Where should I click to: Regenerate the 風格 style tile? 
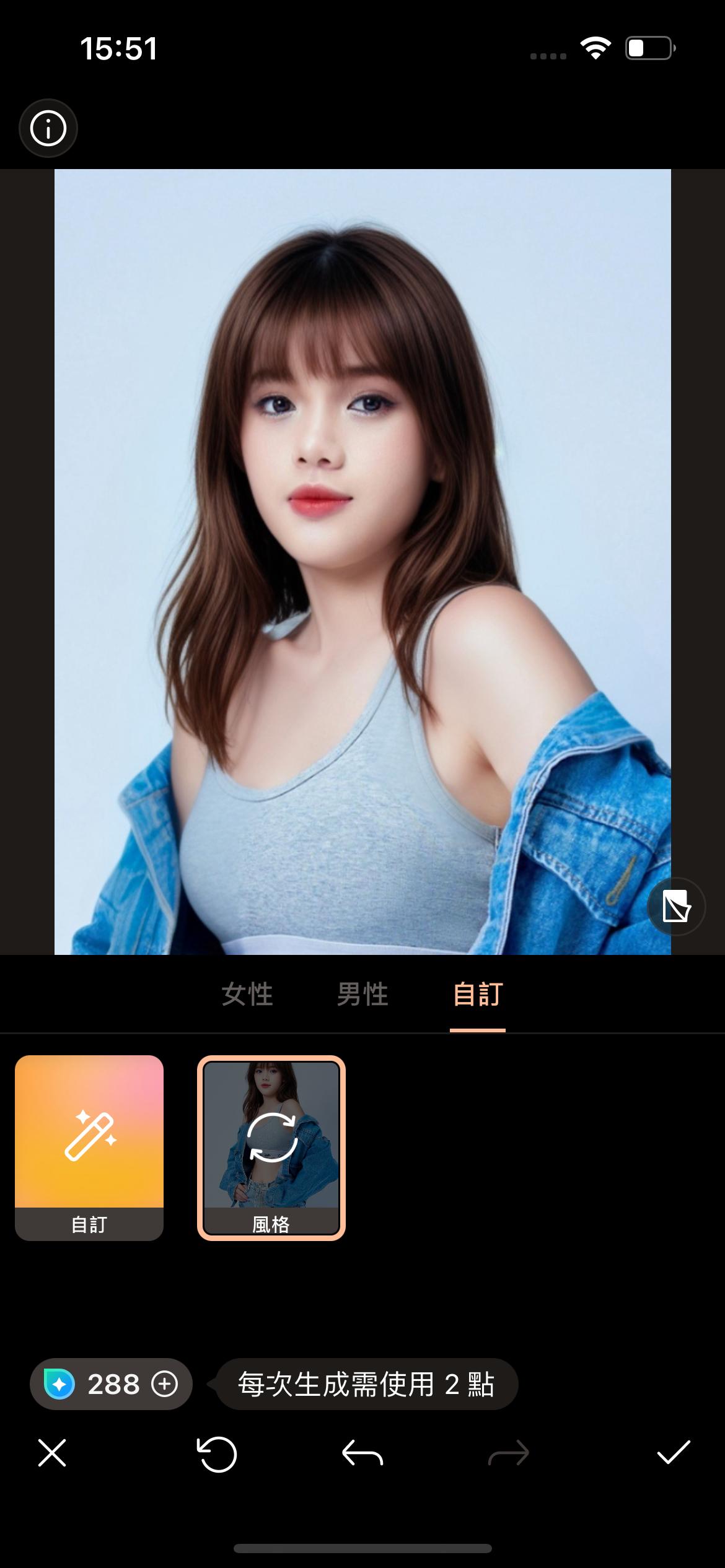point(271,1138)
